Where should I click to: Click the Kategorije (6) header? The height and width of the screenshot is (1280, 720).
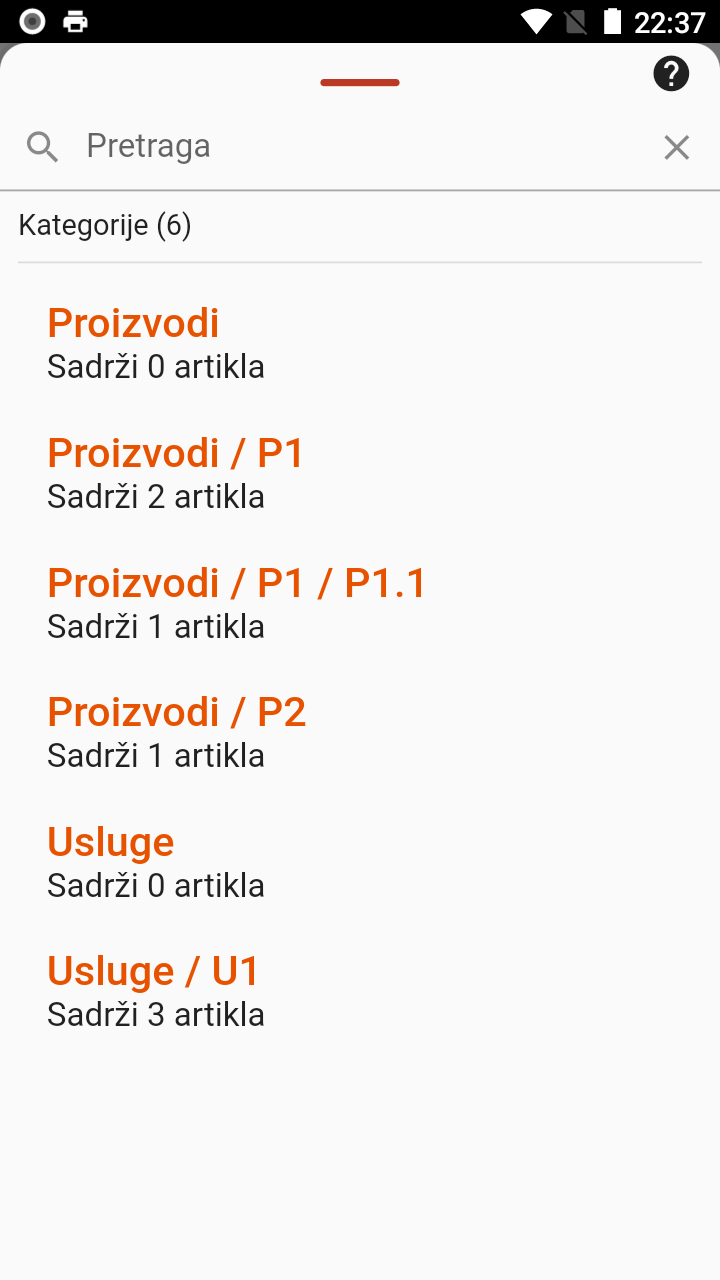pyautogui.click(x=104, y=224)
